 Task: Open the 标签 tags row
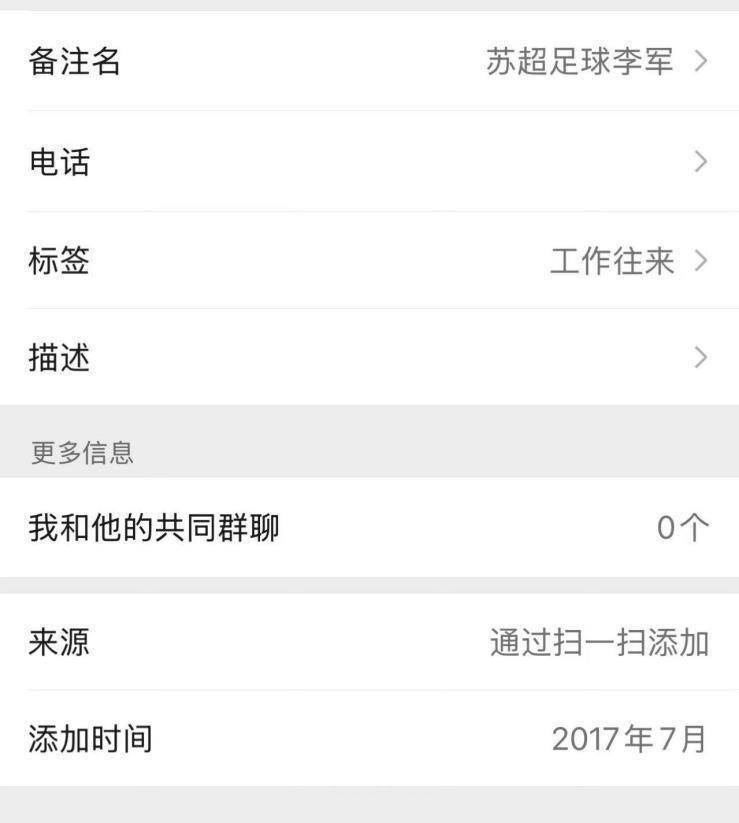click(x=369, y=261)
